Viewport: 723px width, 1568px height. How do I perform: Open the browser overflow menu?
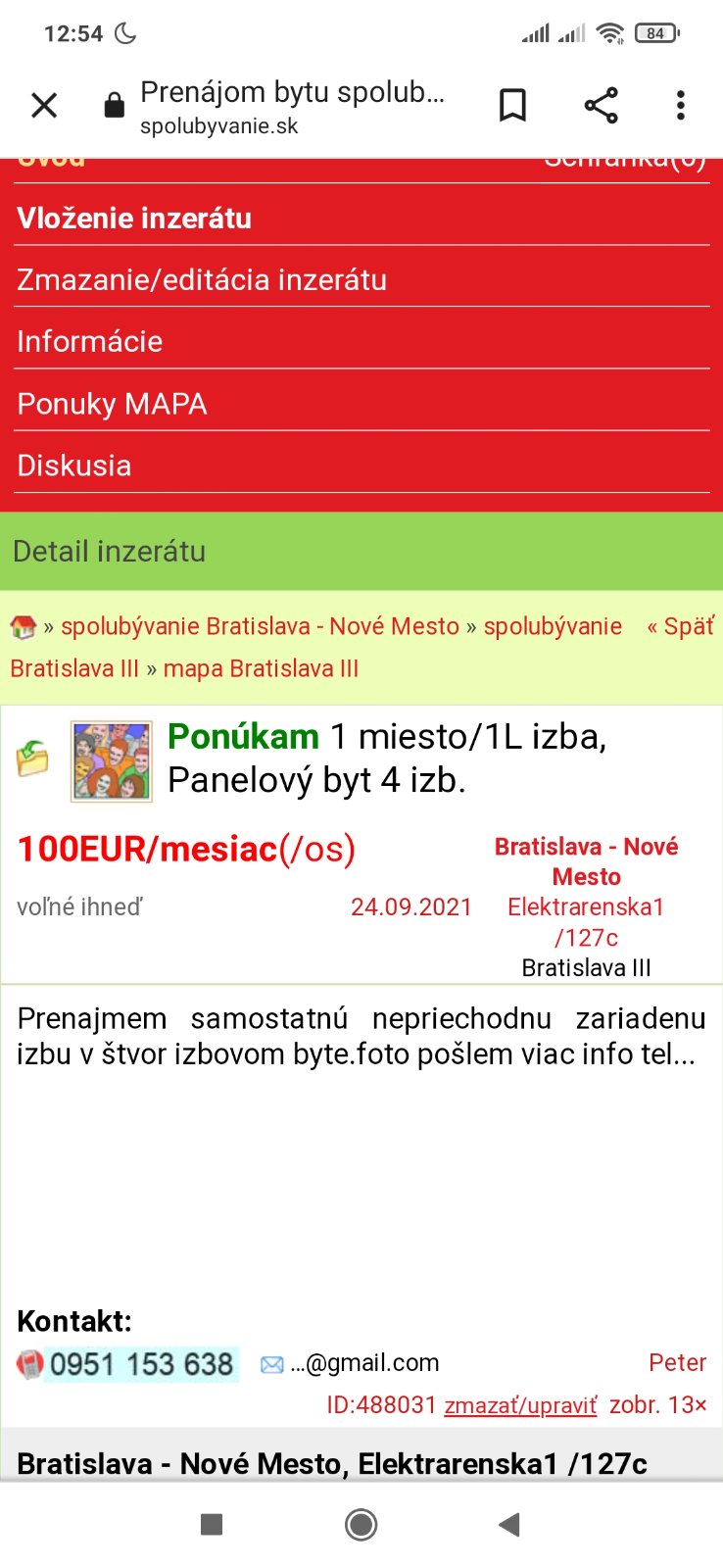point(680,105)
